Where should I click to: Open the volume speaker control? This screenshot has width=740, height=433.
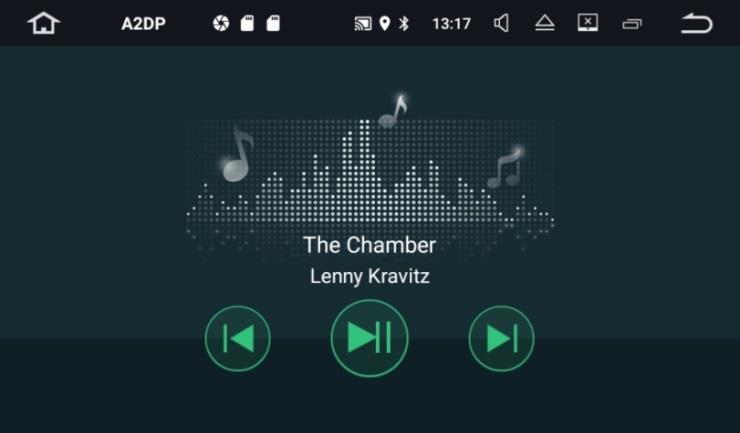(502, 23)
